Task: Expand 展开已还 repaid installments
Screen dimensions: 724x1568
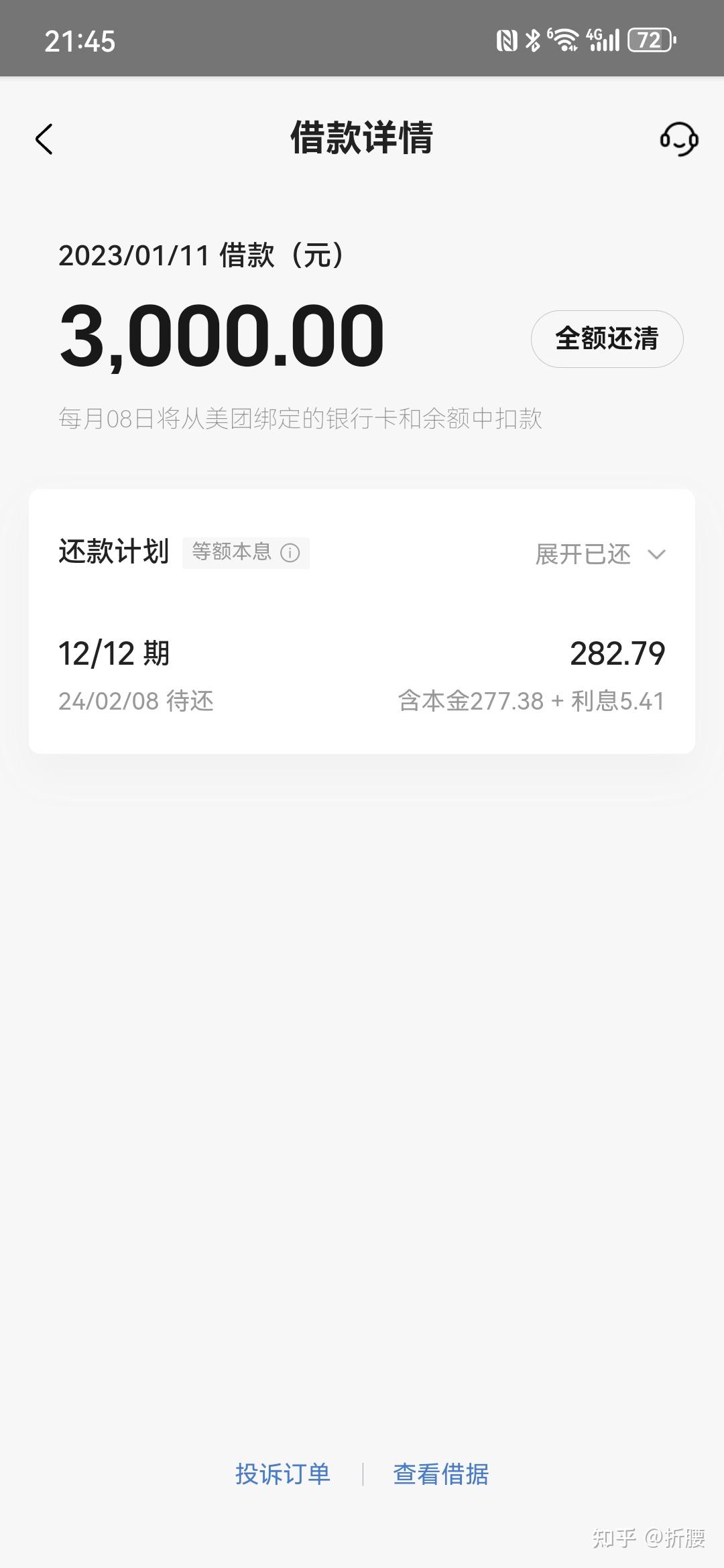Action: coord(600,554)
